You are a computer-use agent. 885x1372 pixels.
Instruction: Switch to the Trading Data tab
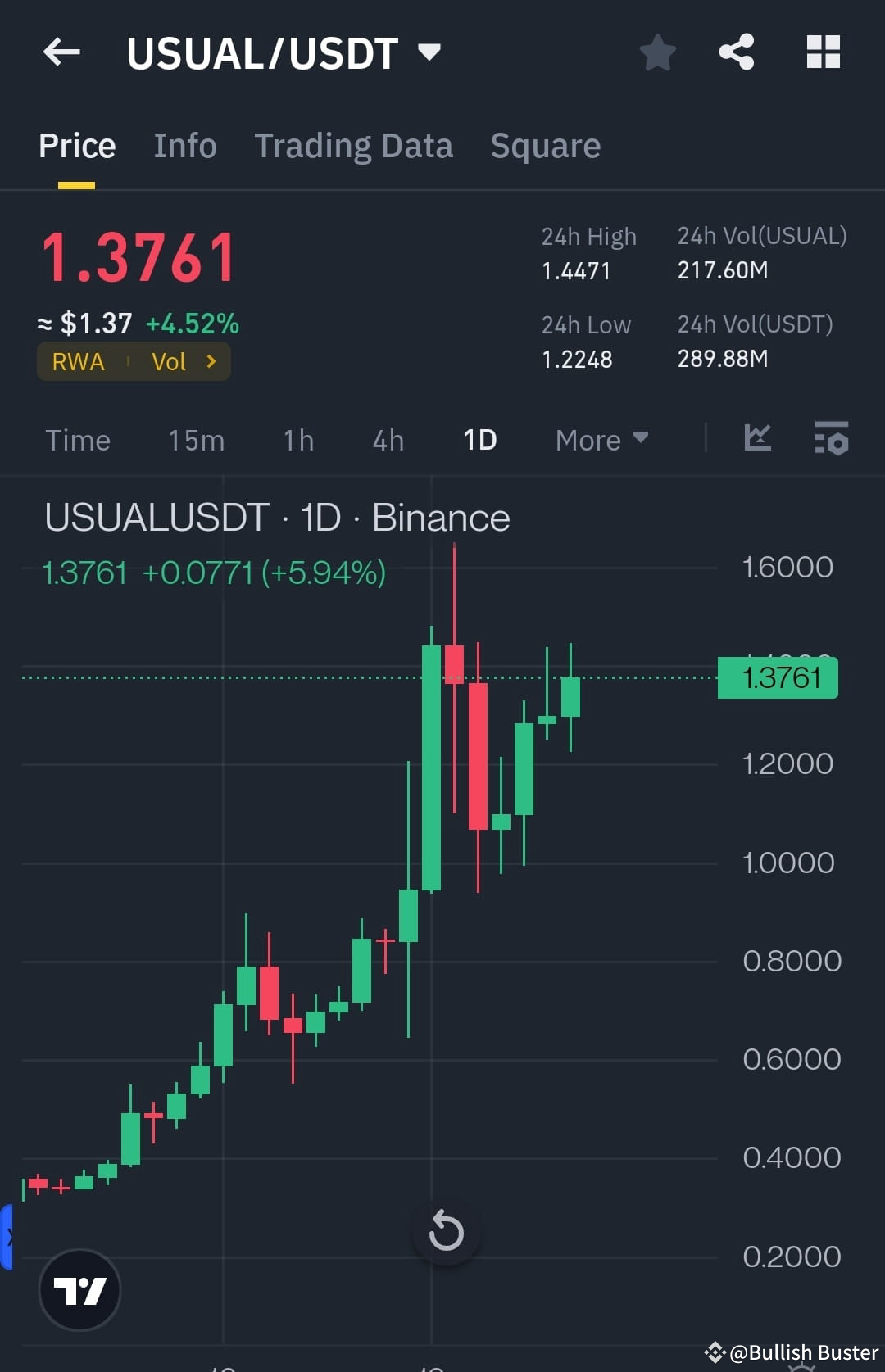click(x=354, y=145)
